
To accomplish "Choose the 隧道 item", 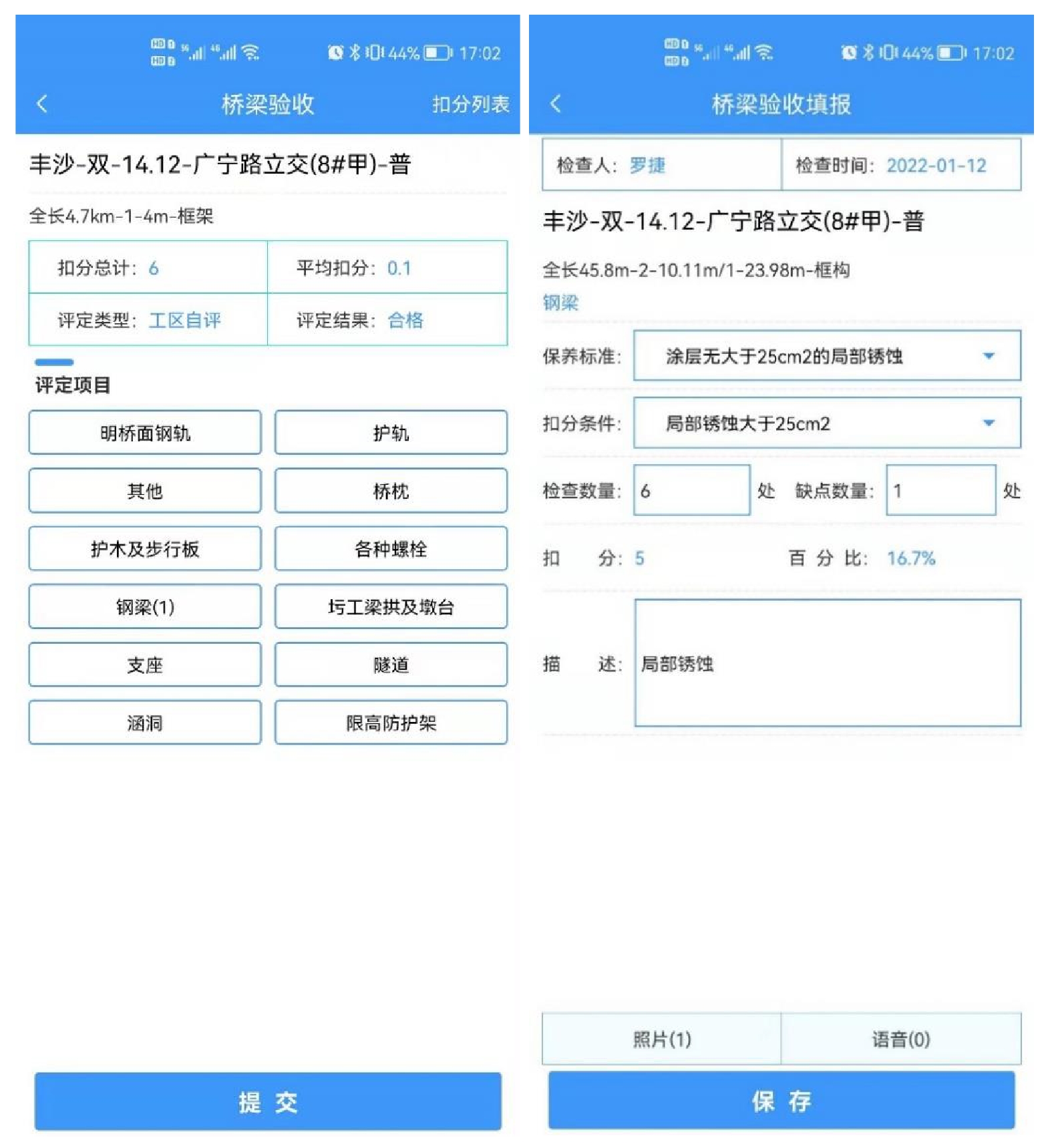I will point(391,664).
